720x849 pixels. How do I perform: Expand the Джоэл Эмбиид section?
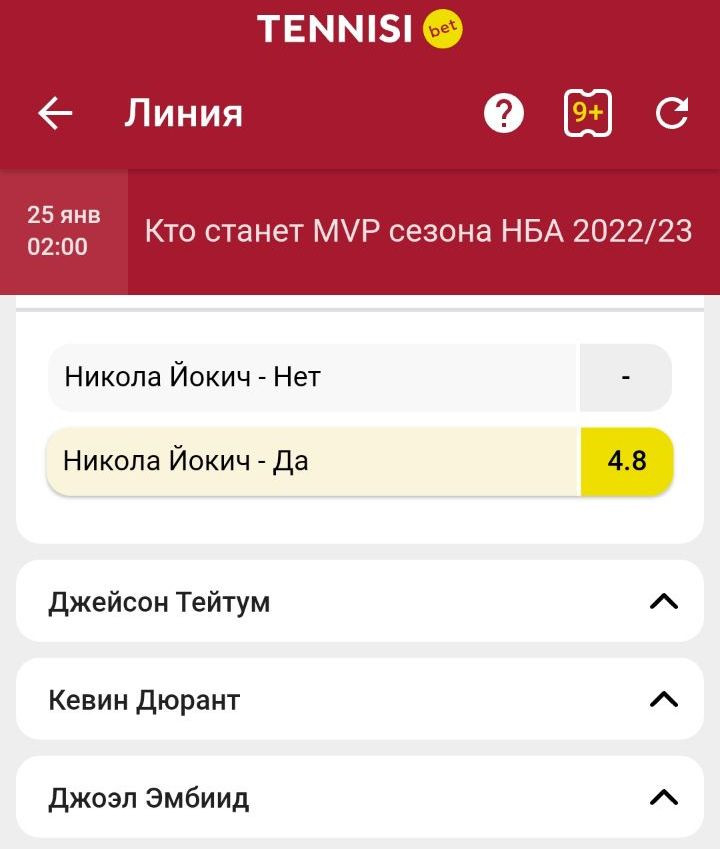tap(360, 798)
